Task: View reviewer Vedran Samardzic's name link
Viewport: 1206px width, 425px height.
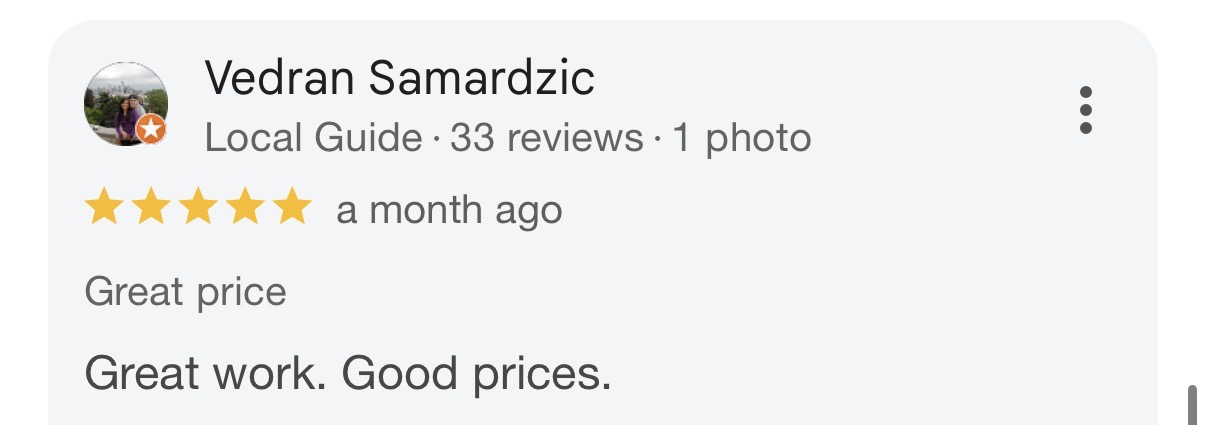Action: 400,77
